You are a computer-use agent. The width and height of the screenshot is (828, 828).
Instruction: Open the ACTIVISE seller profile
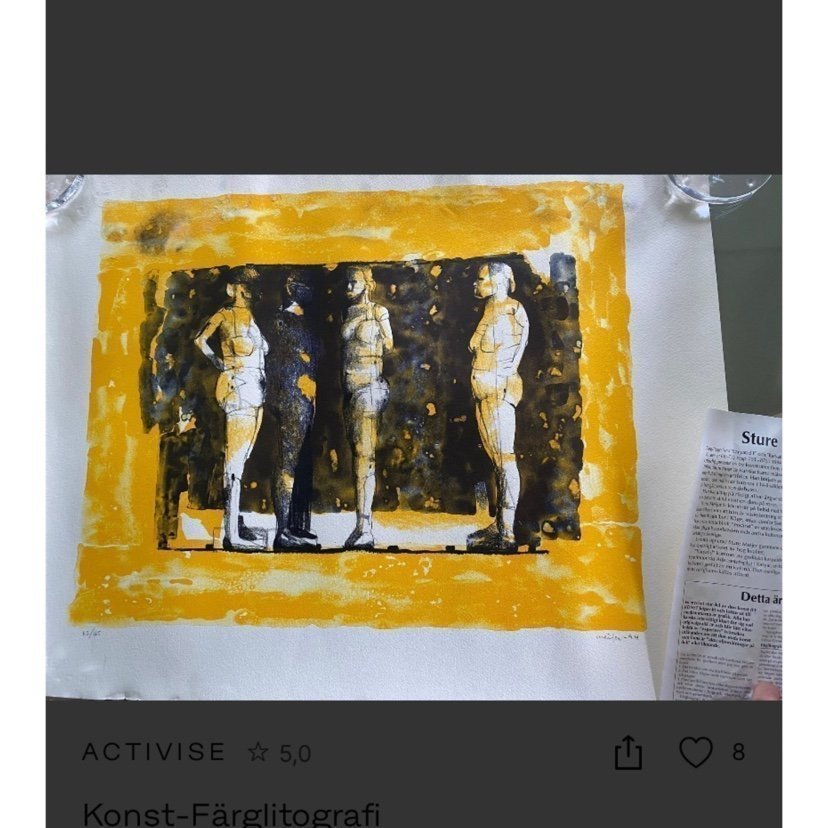coord(154,752)
